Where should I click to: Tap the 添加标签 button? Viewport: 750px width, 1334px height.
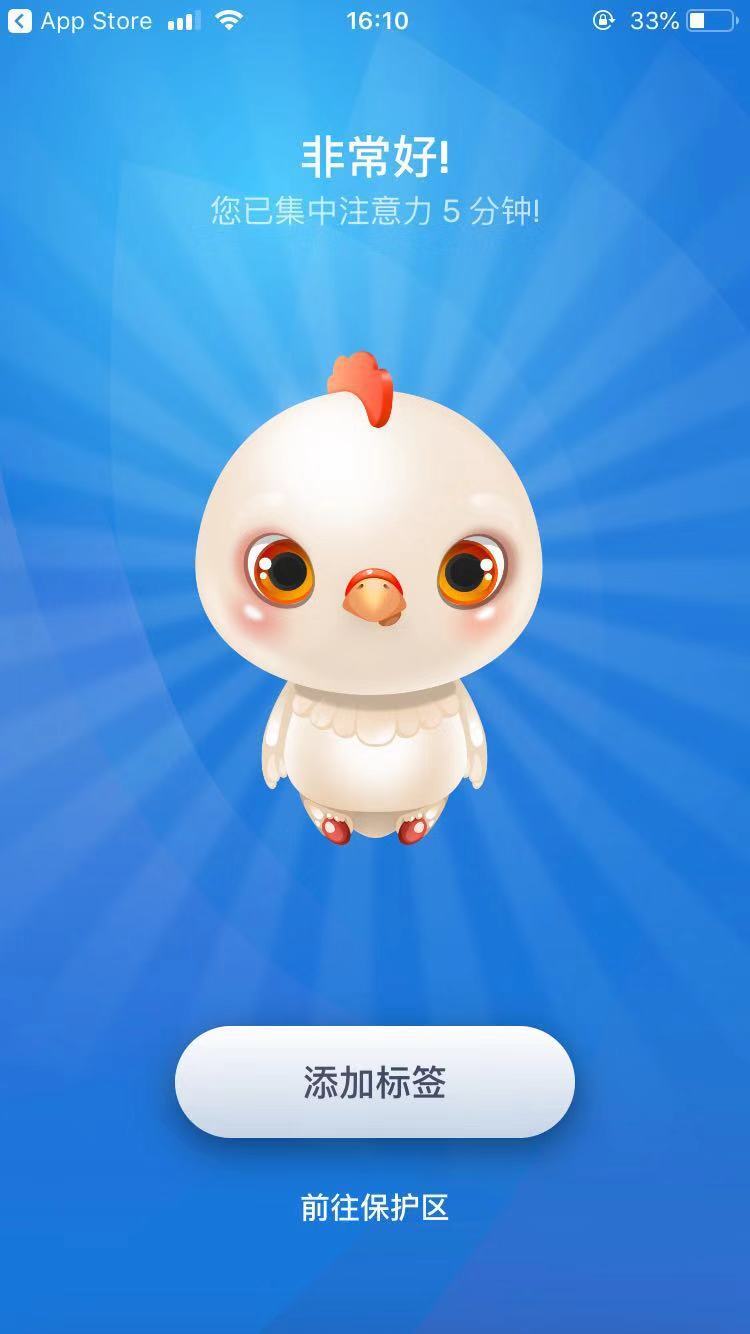[374, 1082]
